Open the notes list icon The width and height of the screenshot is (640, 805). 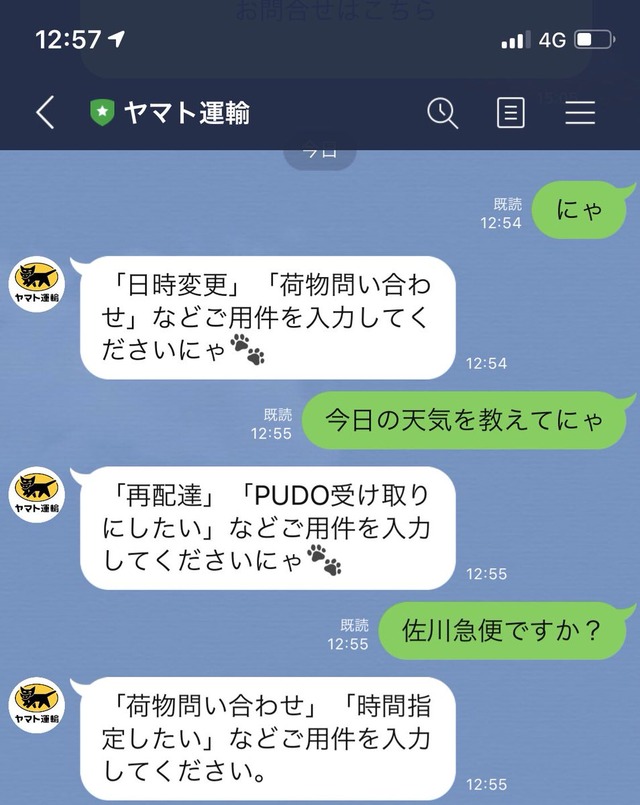point(511,113)
